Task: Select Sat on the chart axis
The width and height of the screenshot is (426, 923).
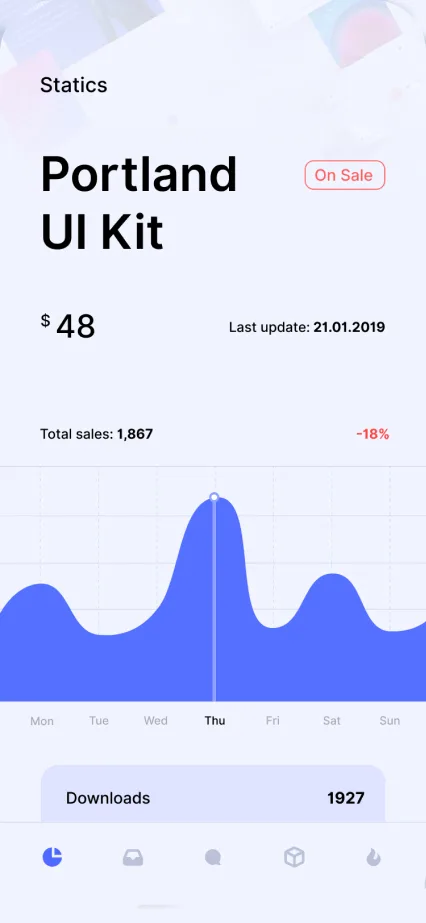Action: [x=332, y=721]
